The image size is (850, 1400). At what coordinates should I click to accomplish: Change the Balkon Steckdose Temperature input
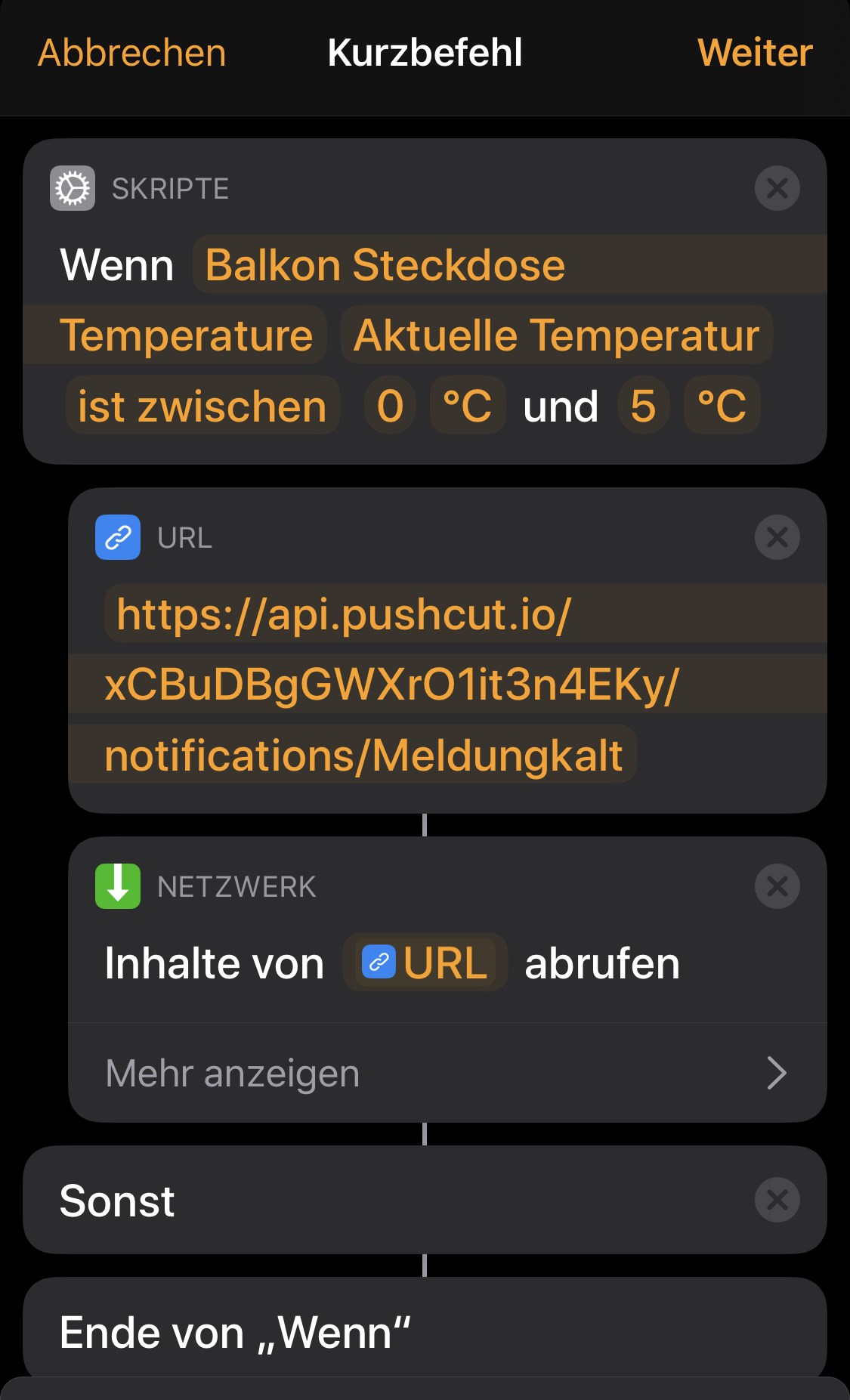(x=385, y=266)
